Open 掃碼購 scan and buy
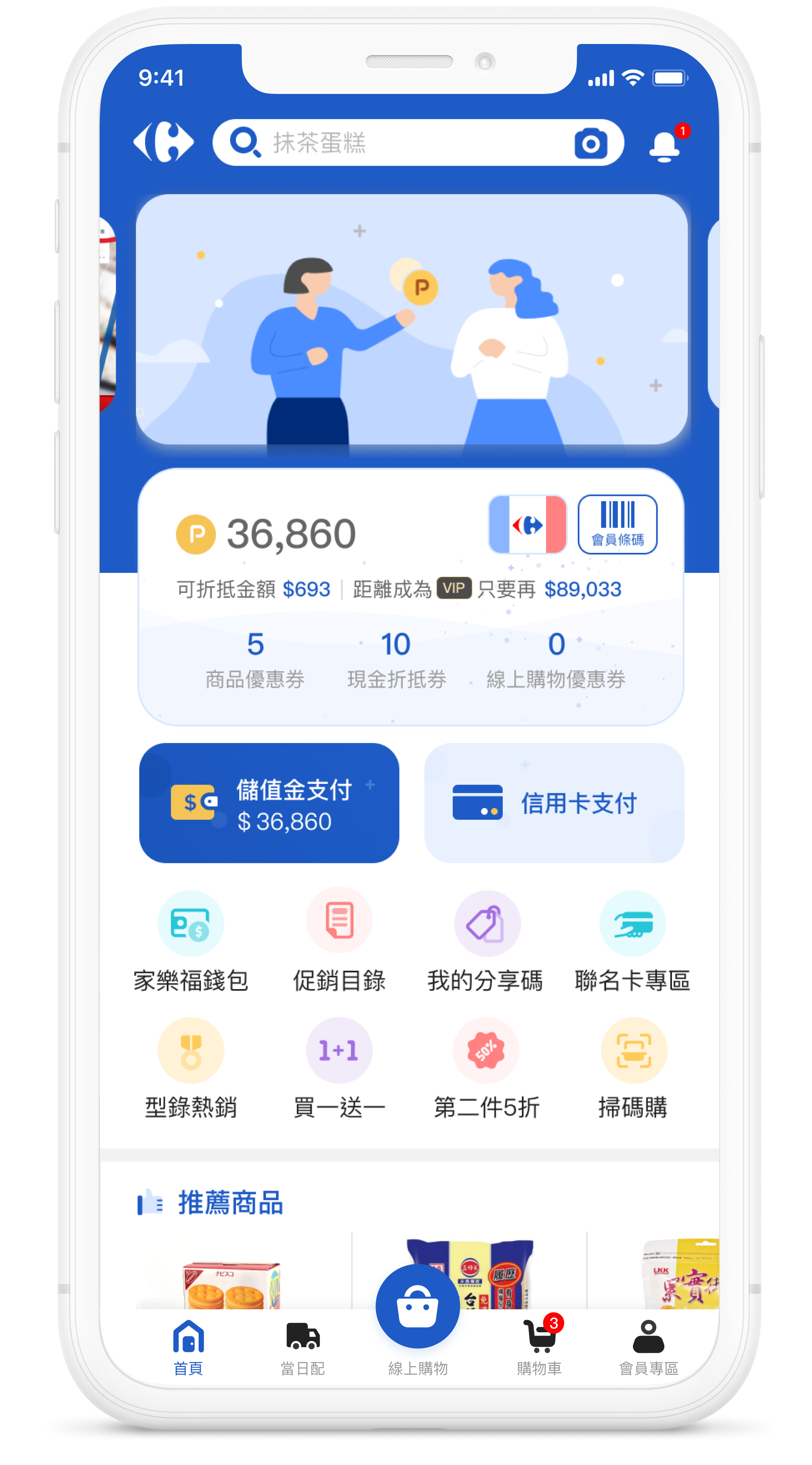Viewport: 812px width, 1465px height. click(x=633, y=1068)
